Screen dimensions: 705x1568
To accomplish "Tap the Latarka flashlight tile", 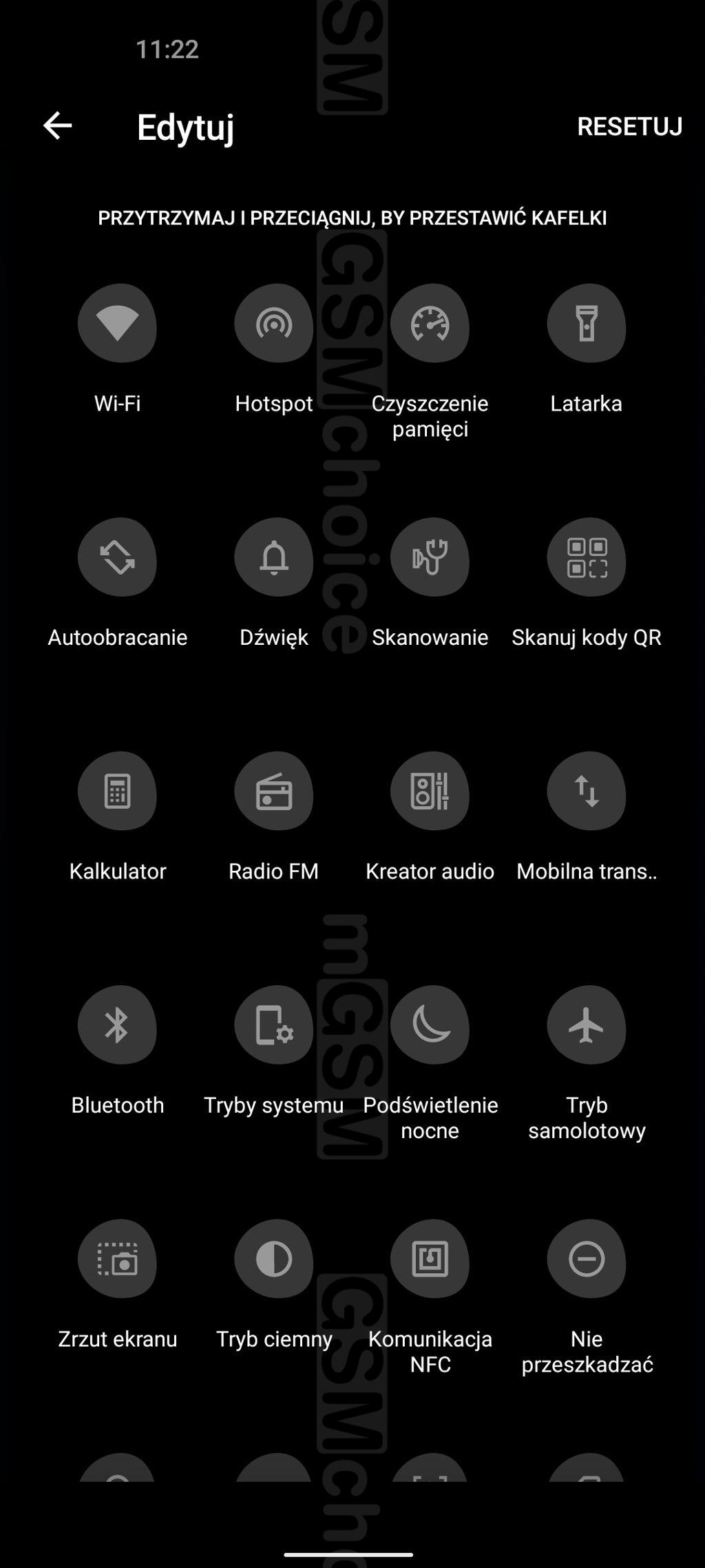I will tap(587, 323).
